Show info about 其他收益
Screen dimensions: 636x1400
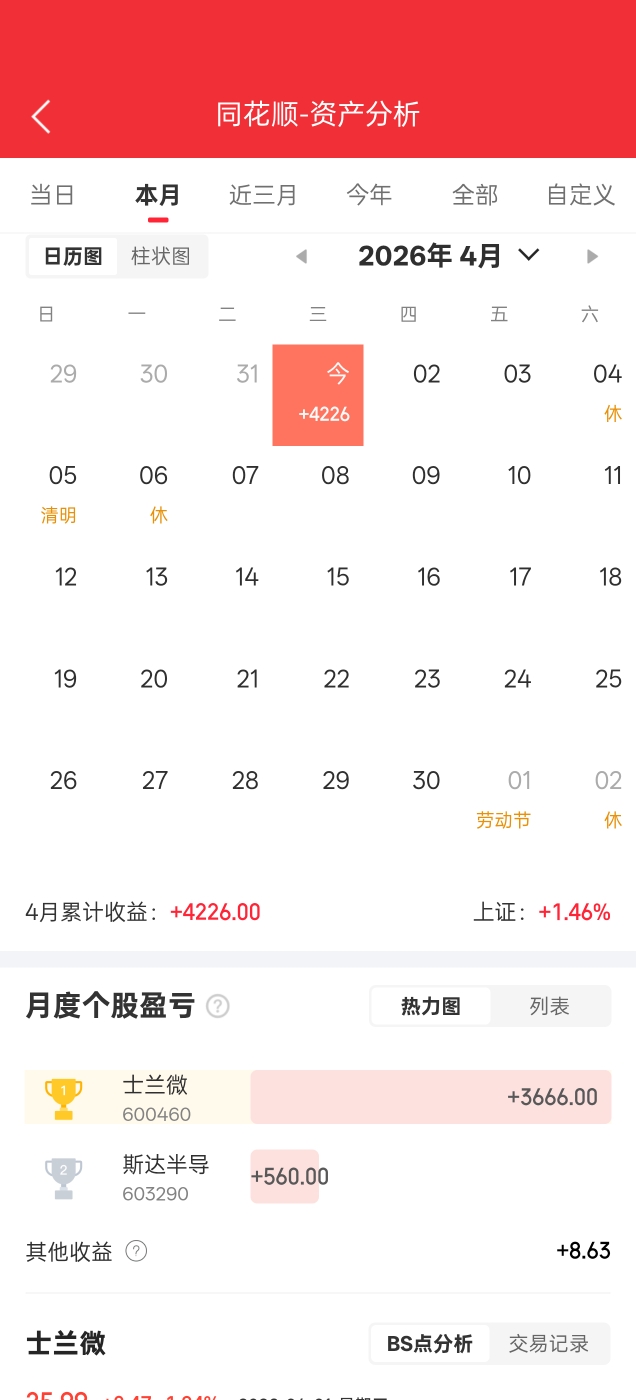coord(137,1251)
